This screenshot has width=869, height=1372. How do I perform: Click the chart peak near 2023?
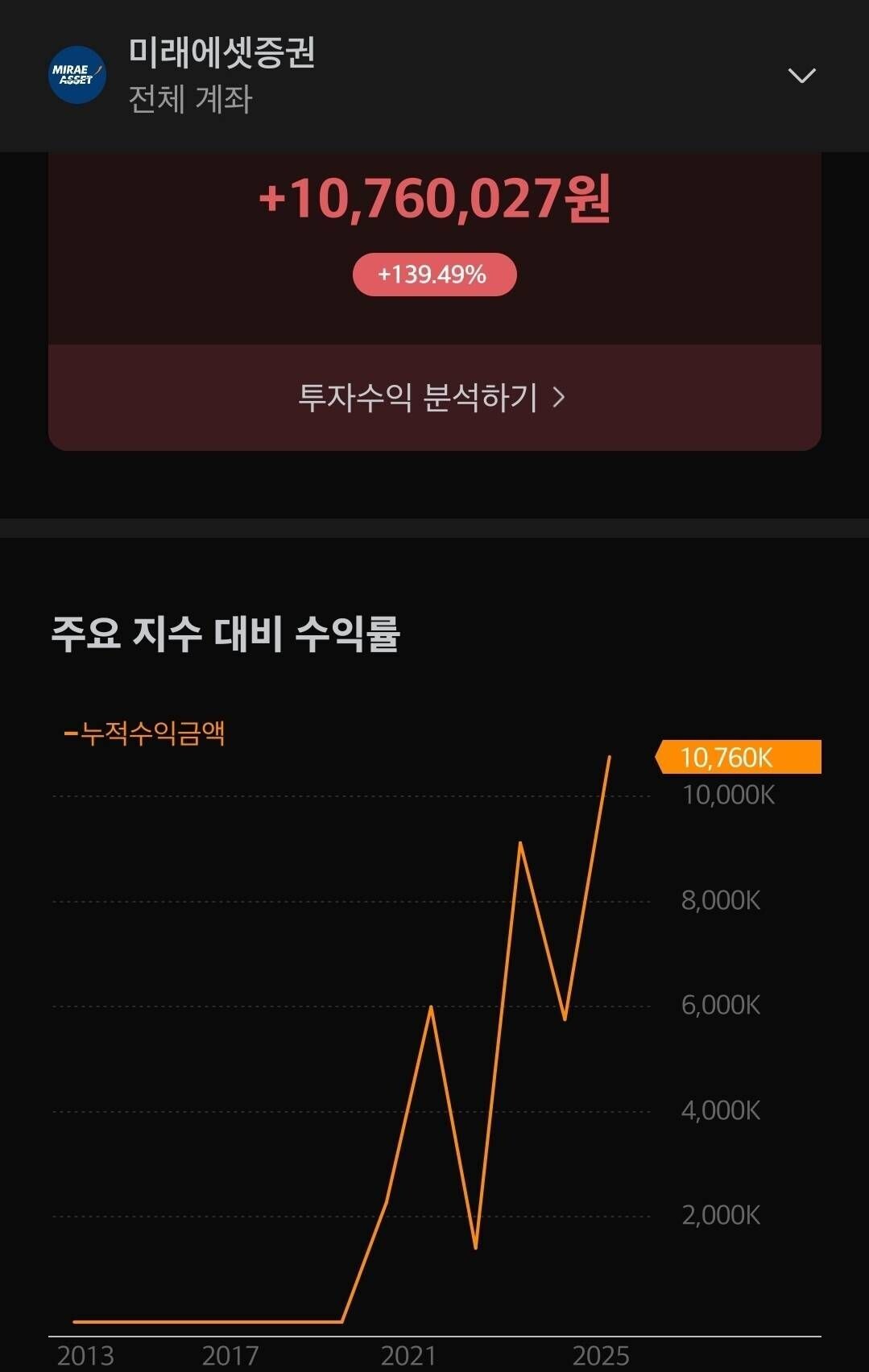[522, 844]
